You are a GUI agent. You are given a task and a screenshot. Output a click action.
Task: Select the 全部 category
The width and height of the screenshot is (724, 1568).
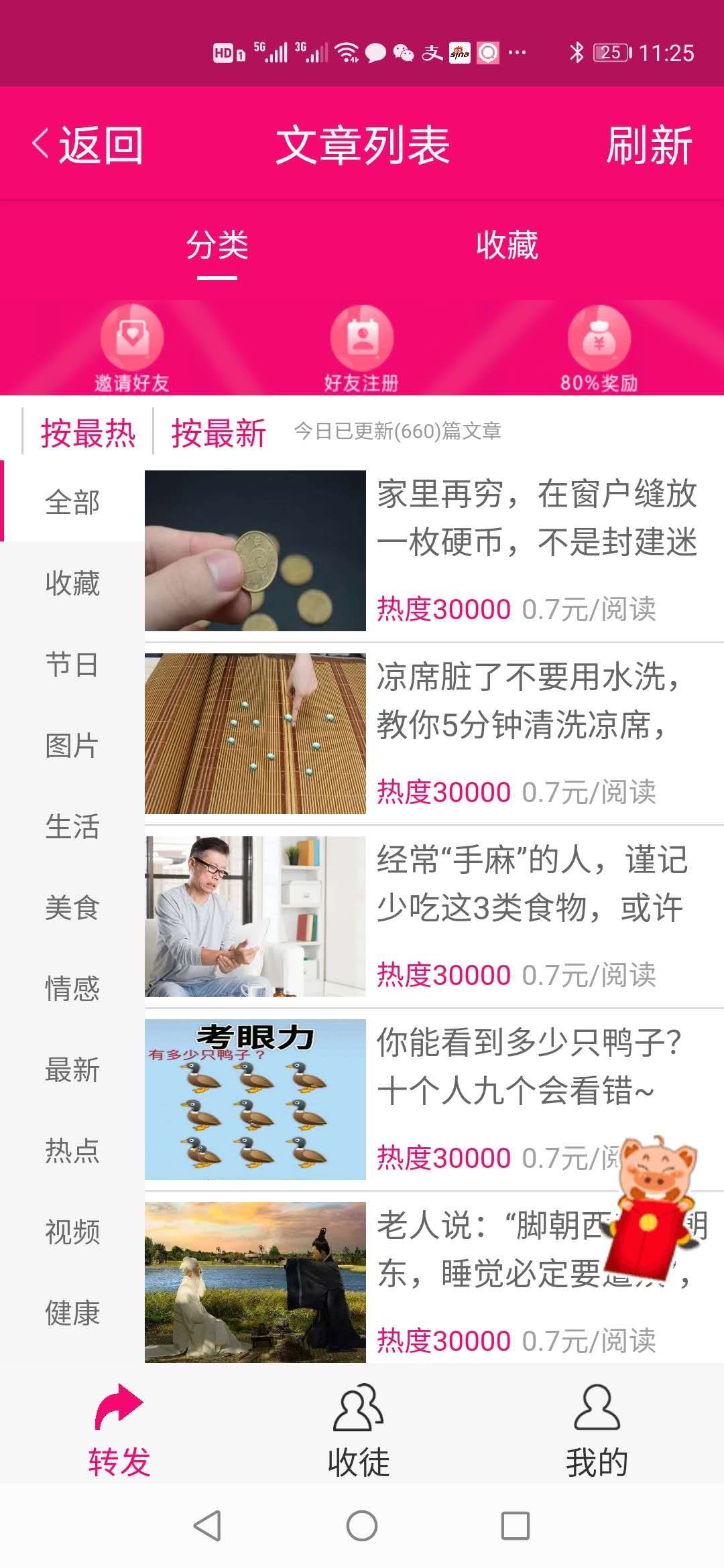pos(72,502)
